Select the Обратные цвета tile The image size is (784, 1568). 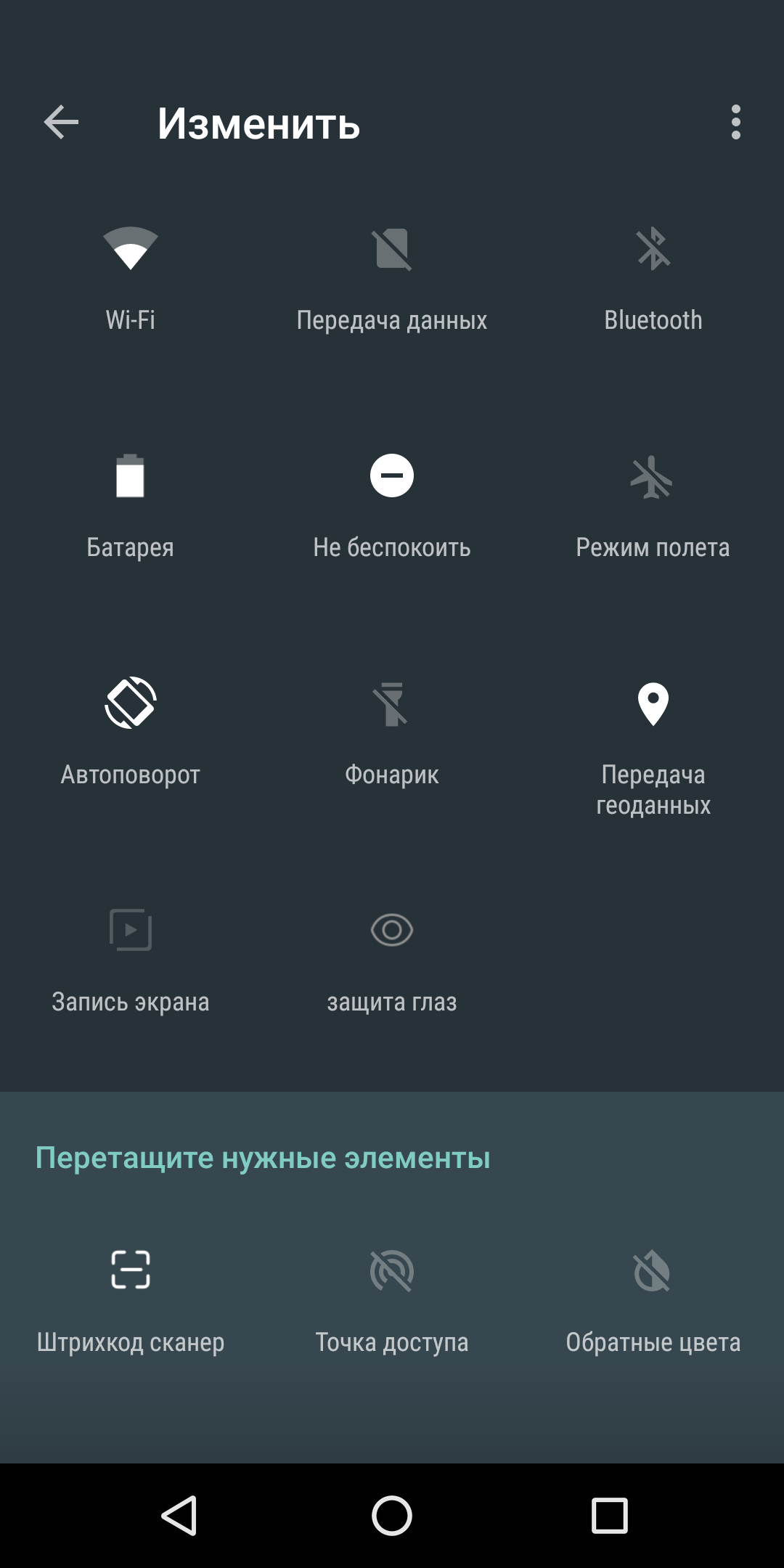point(653,1302)
